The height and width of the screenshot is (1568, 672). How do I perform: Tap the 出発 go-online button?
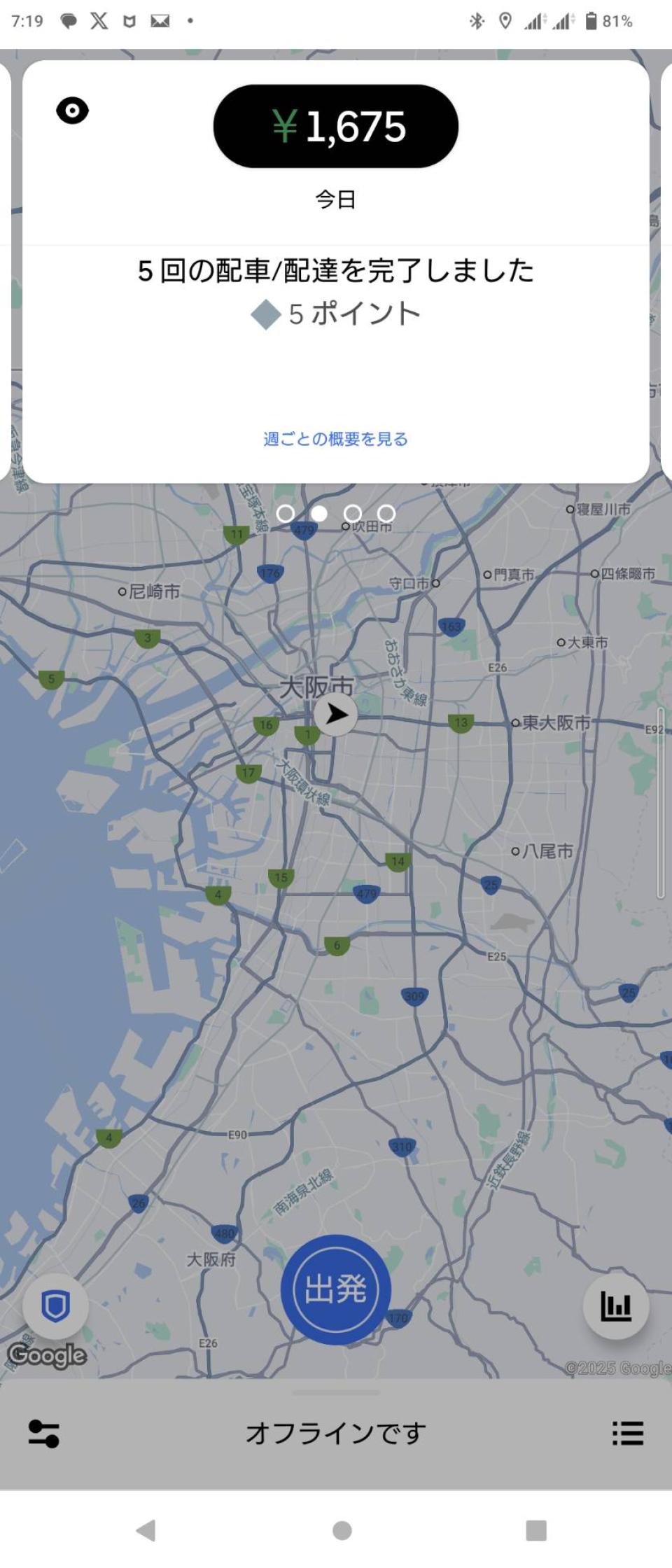335,1289
